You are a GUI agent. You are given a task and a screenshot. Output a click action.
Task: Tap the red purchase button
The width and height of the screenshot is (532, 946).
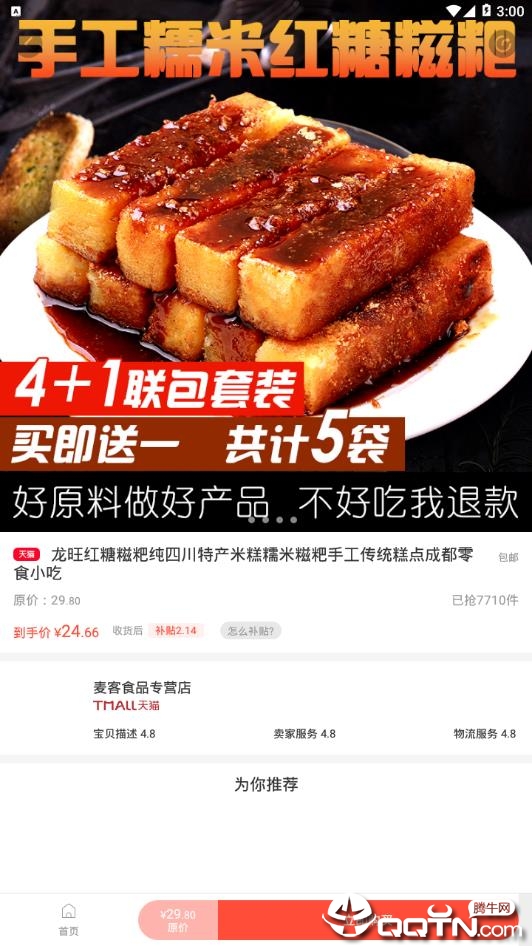click(368, 921)
